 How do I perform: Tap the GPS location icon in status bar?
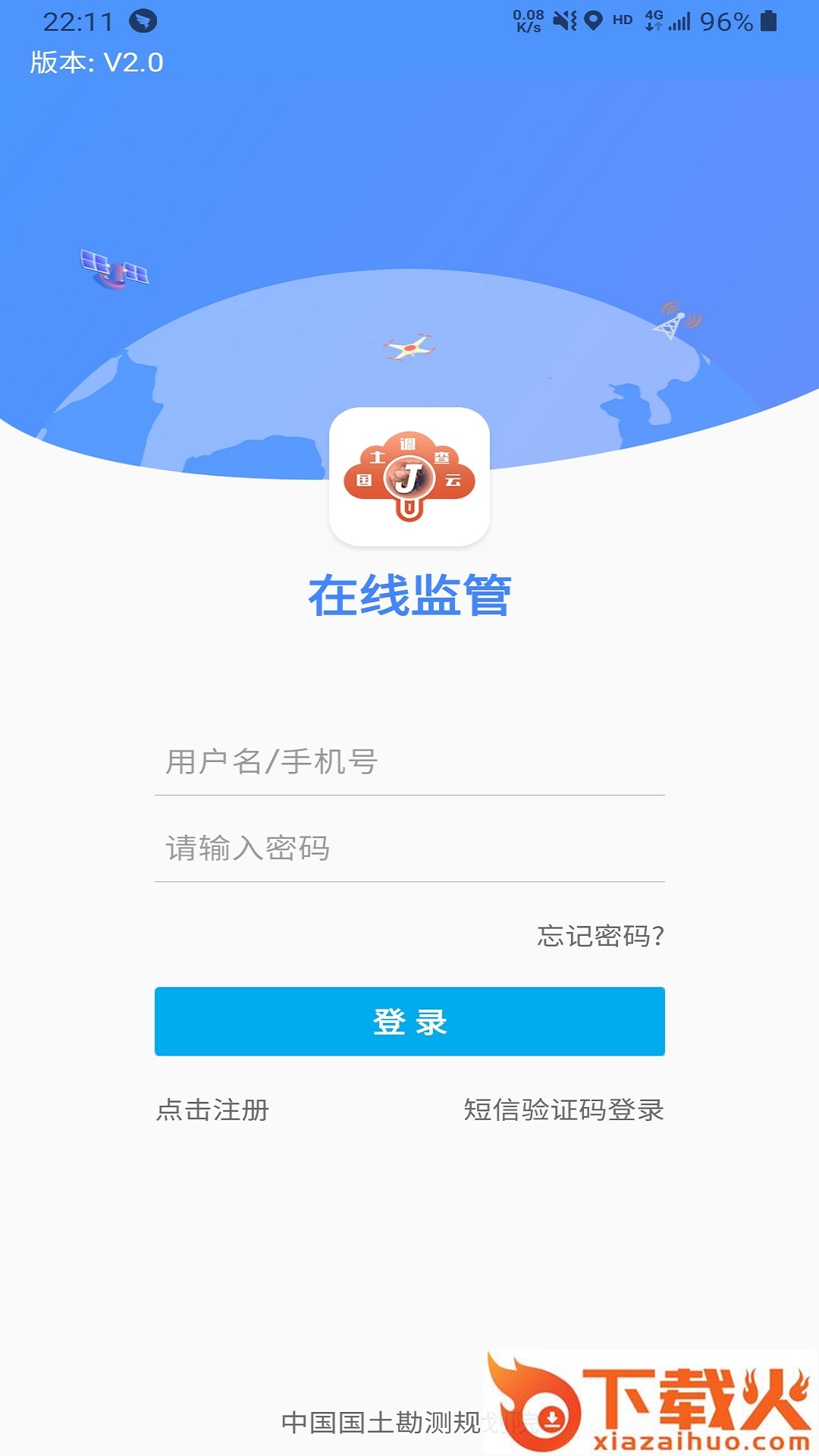click(593, 20)
